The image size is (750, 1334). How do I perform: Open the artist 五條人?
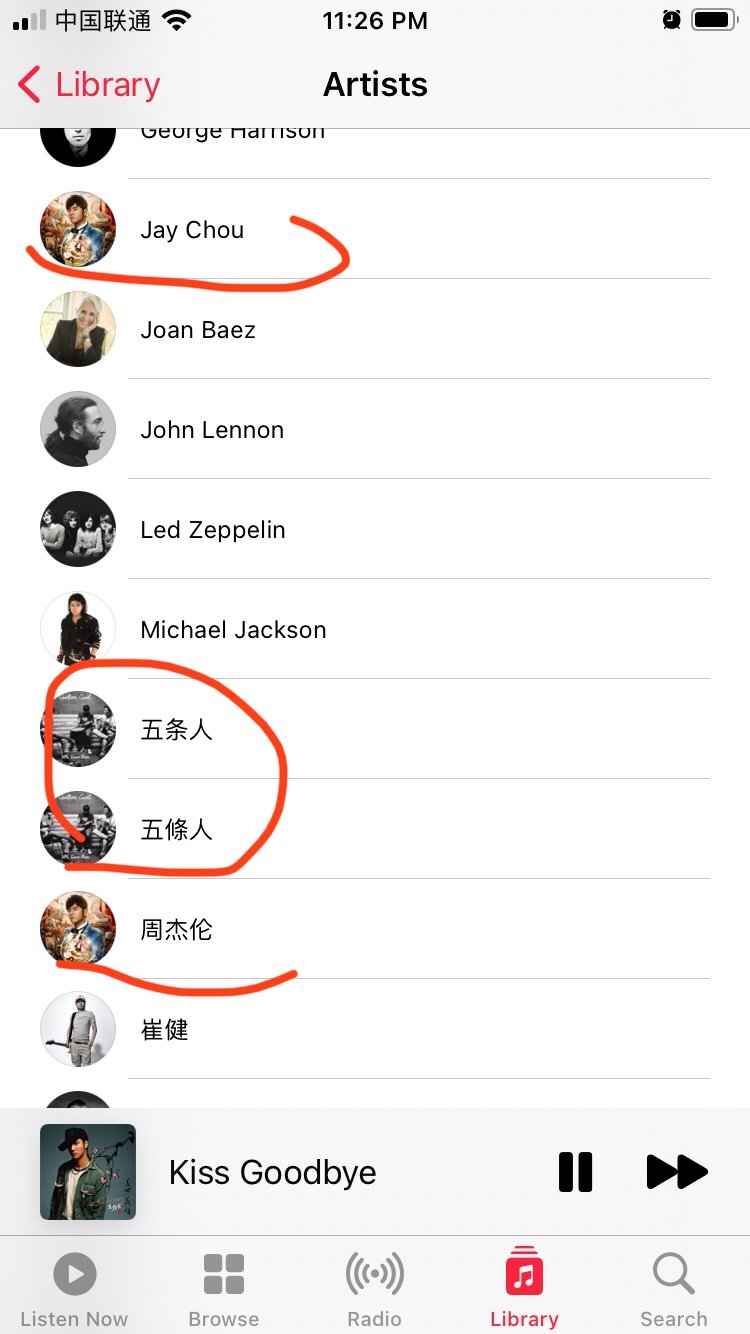pyautogui.click(x=177, y=830)
